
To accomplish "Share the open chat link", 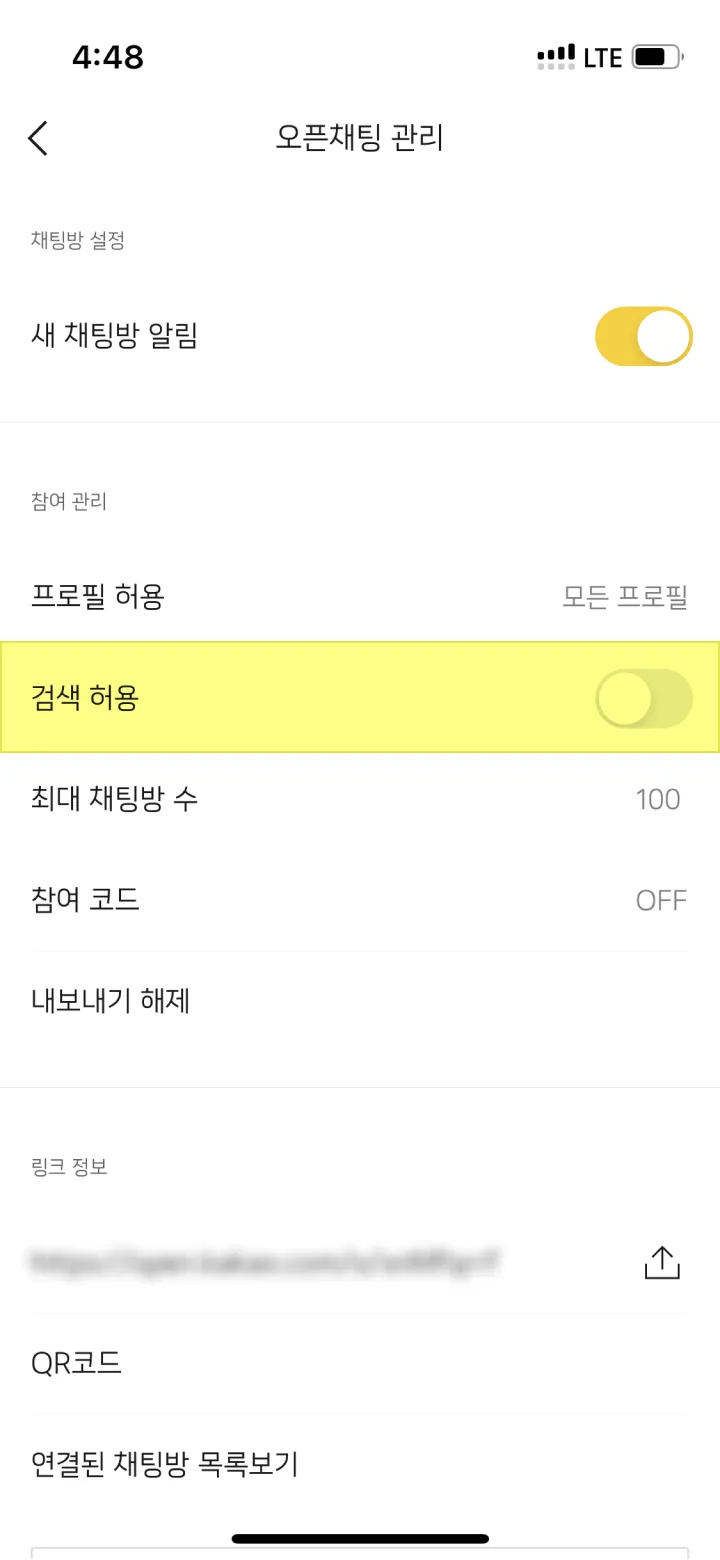I will (x=662, y=1262).
